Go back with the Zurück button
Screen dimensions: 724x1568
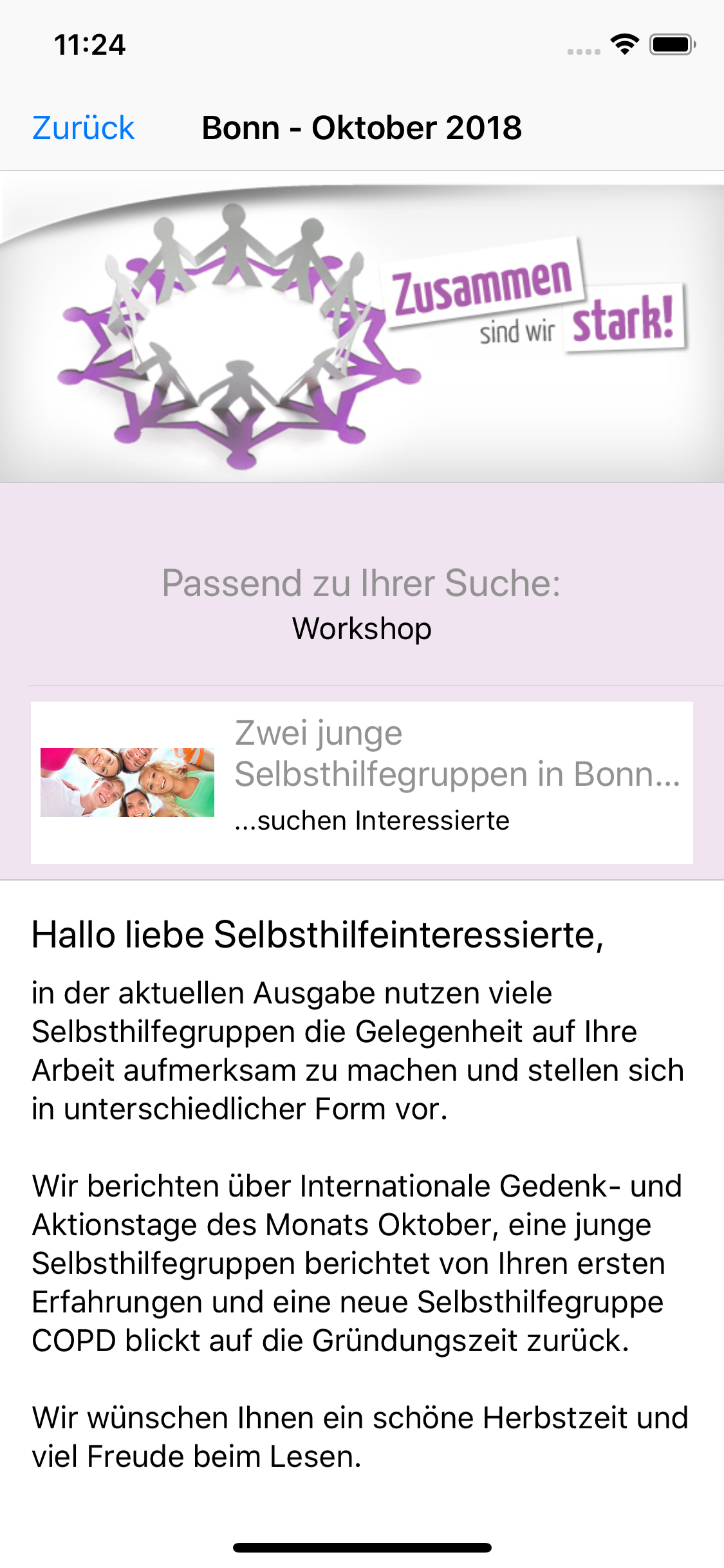coord(83,127)
